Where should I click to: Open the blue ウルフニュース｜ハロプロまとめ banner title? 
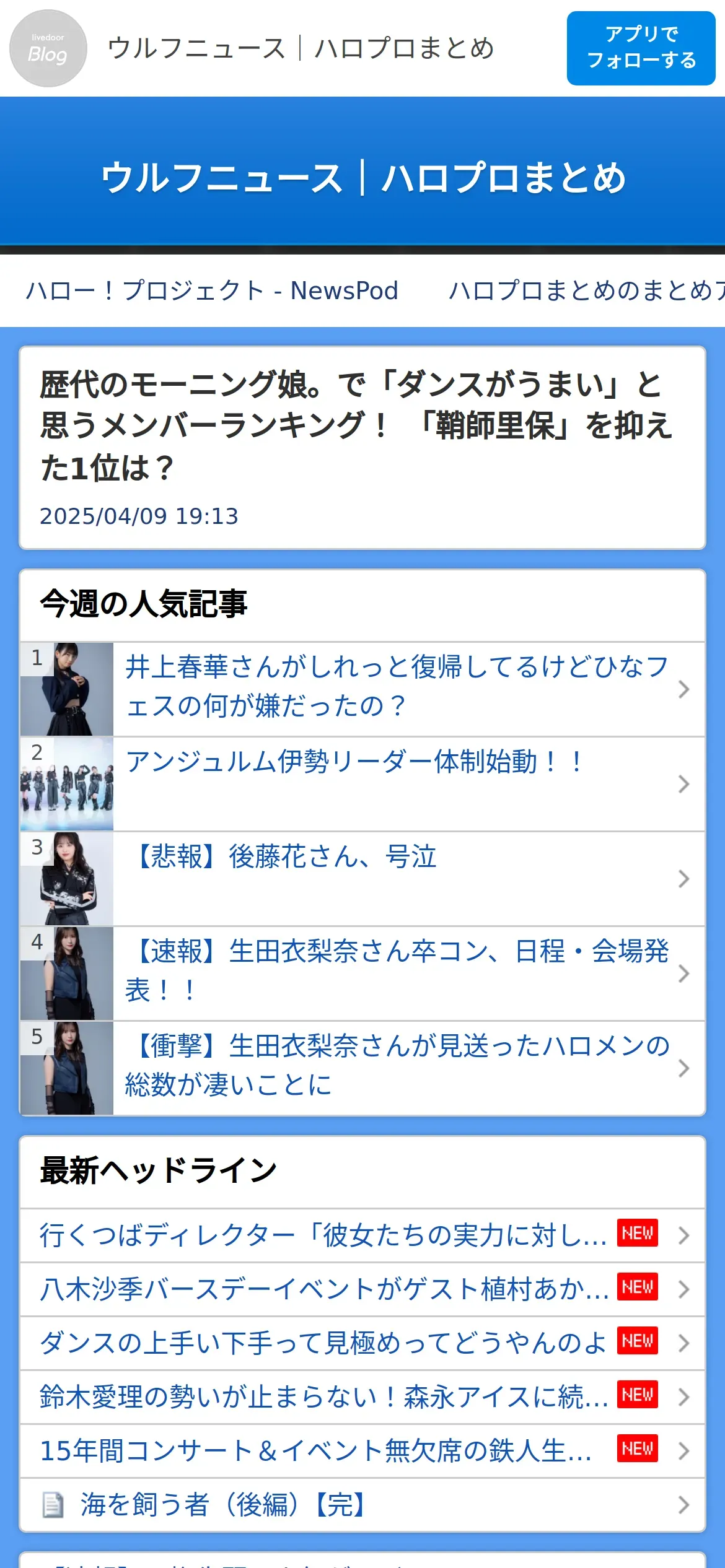362,178
